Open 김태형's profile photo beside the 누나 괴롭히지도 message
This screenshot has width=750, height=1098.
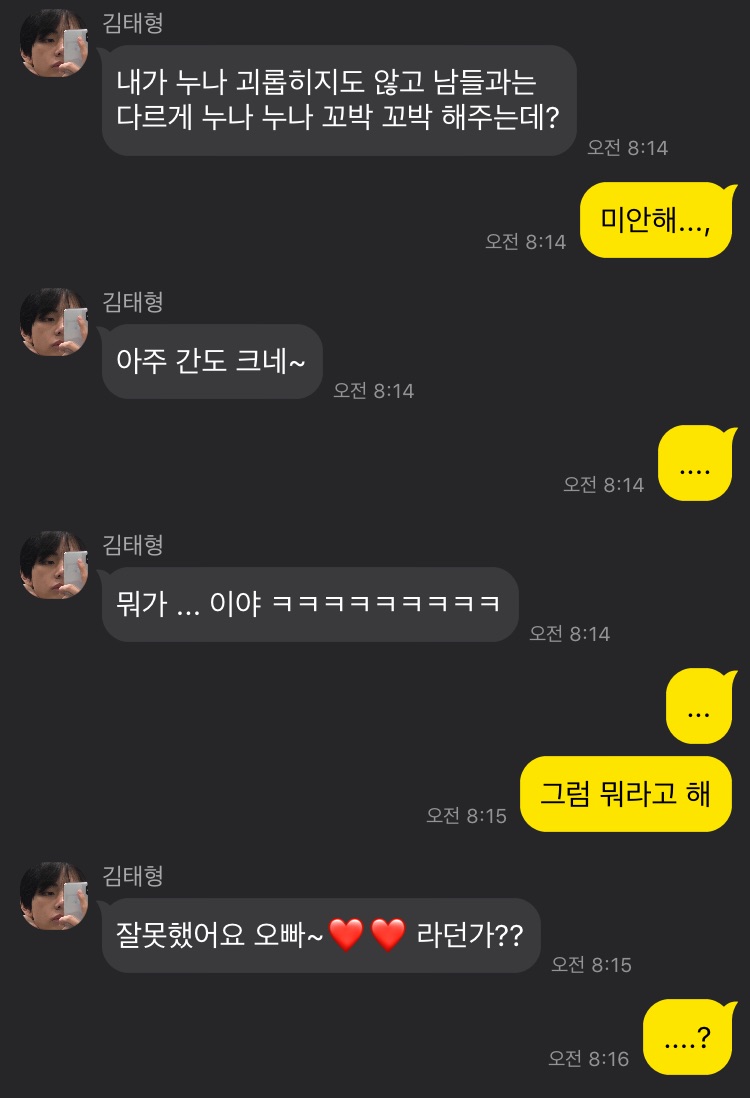click(54, 43)
